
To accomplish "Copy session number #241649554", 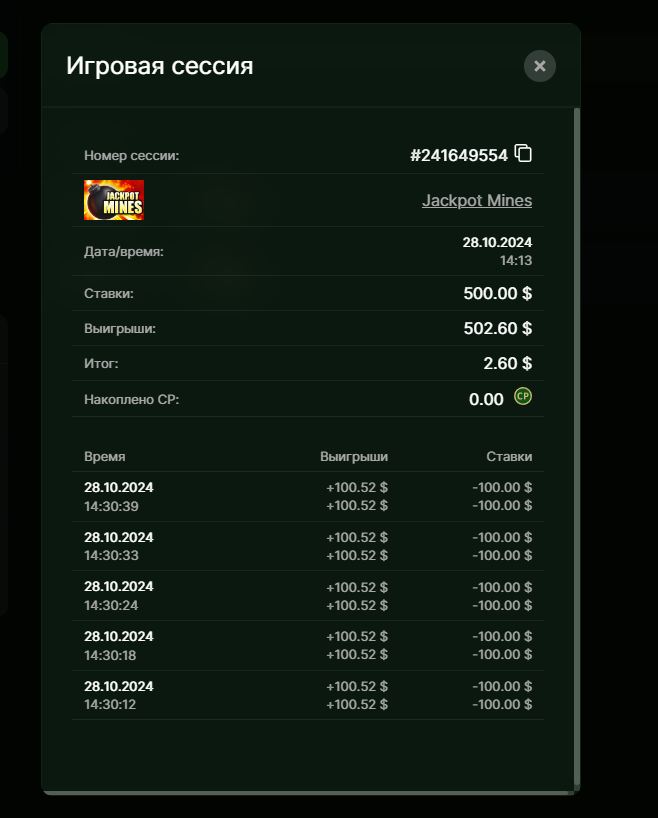I will 523,154.
